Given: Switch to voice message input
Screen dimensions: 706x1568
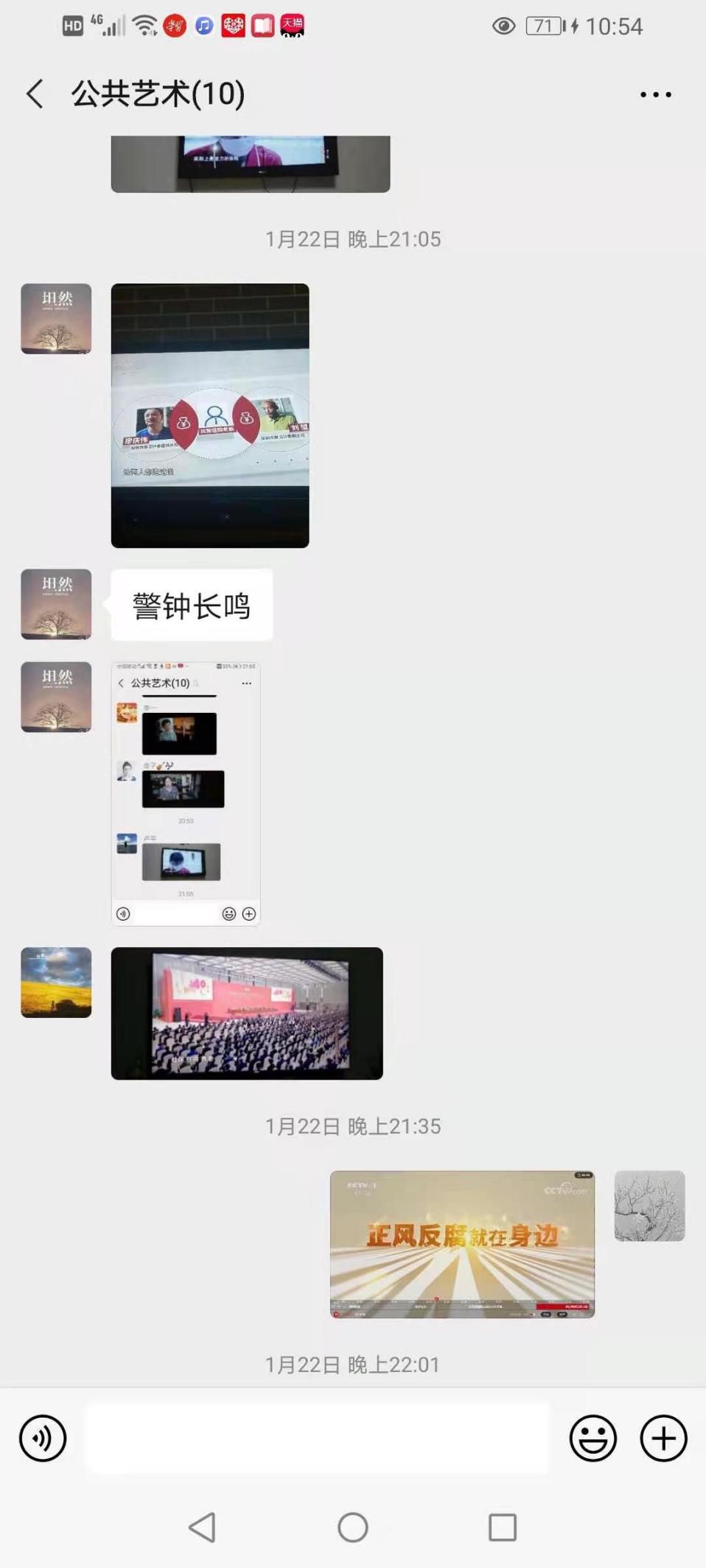Looking at the screenshot, I should [x=43, y=1438].
